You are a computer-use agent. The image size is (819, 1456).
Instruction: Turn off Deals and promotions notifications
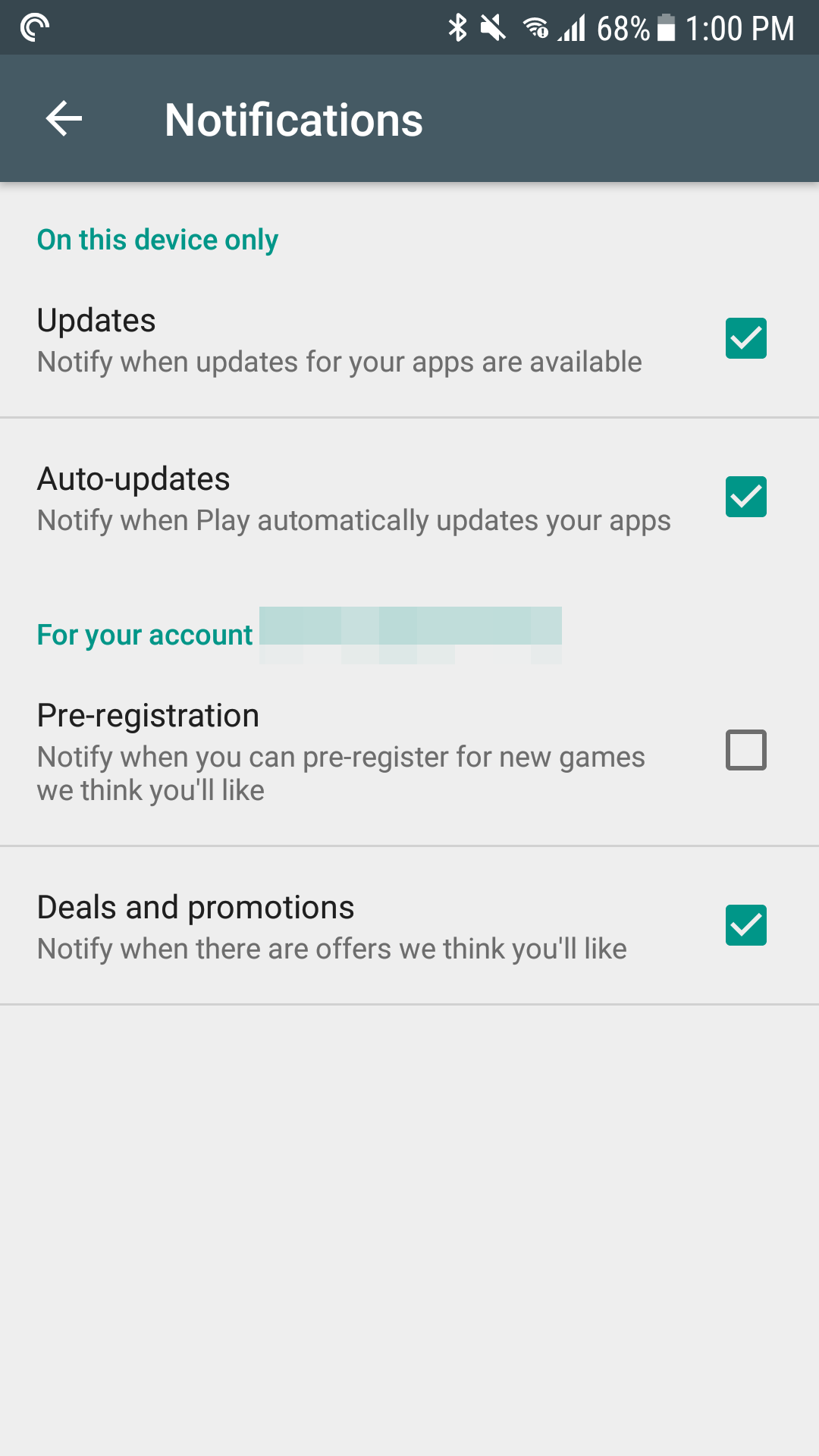pyautogui.click(x=745, y=924)
